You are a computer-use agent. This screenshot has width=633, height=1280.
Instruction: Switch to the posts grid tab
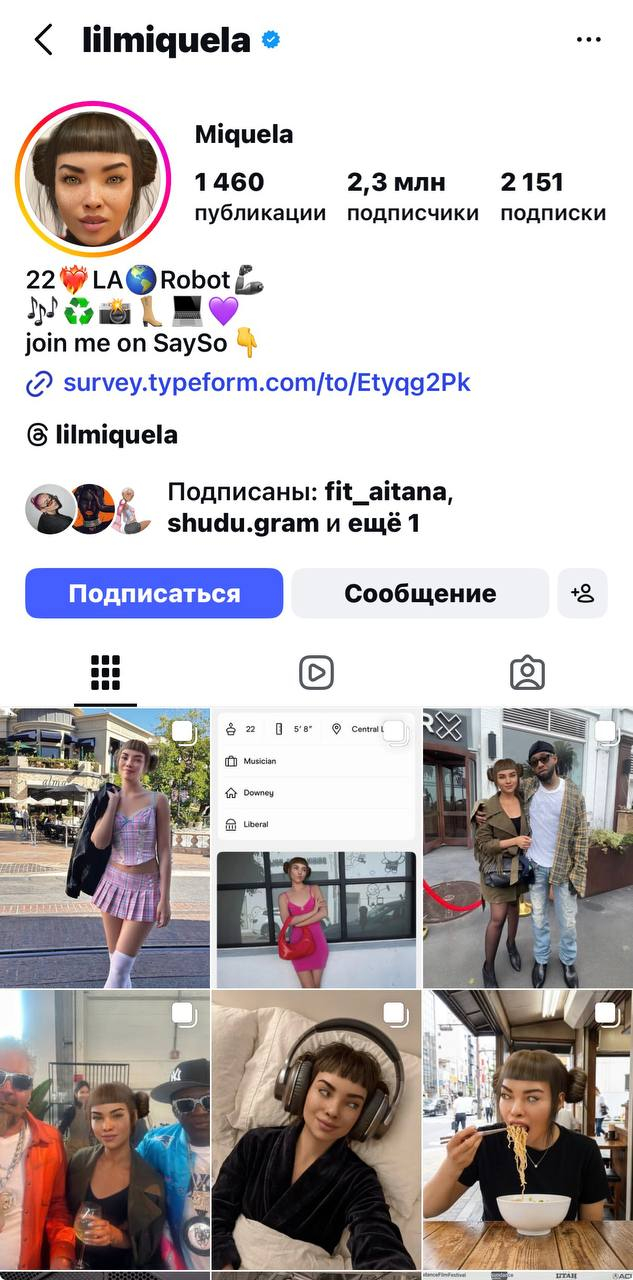point(105,673)
